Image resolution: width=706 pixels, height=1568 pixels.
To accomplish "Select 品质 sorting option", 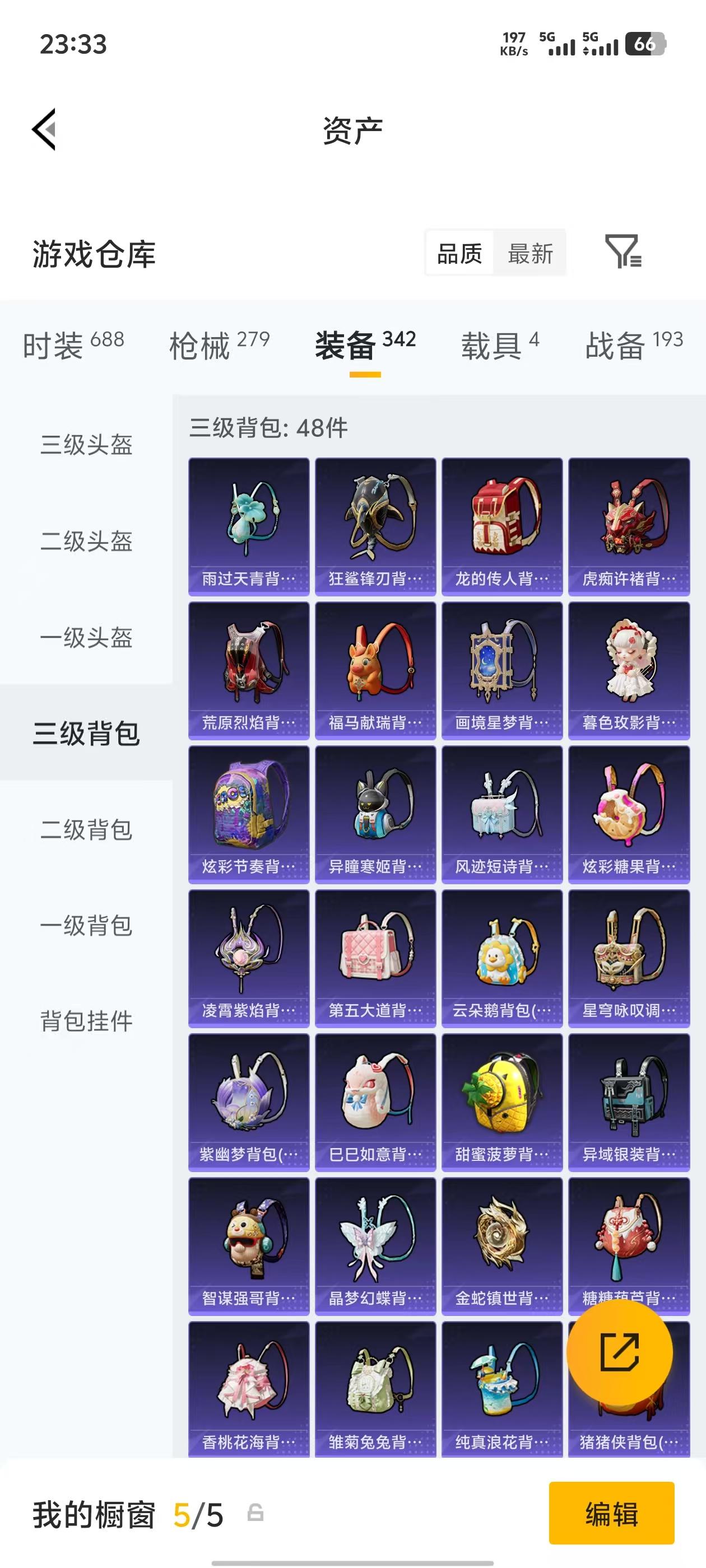I will click(x=460, y=254).
